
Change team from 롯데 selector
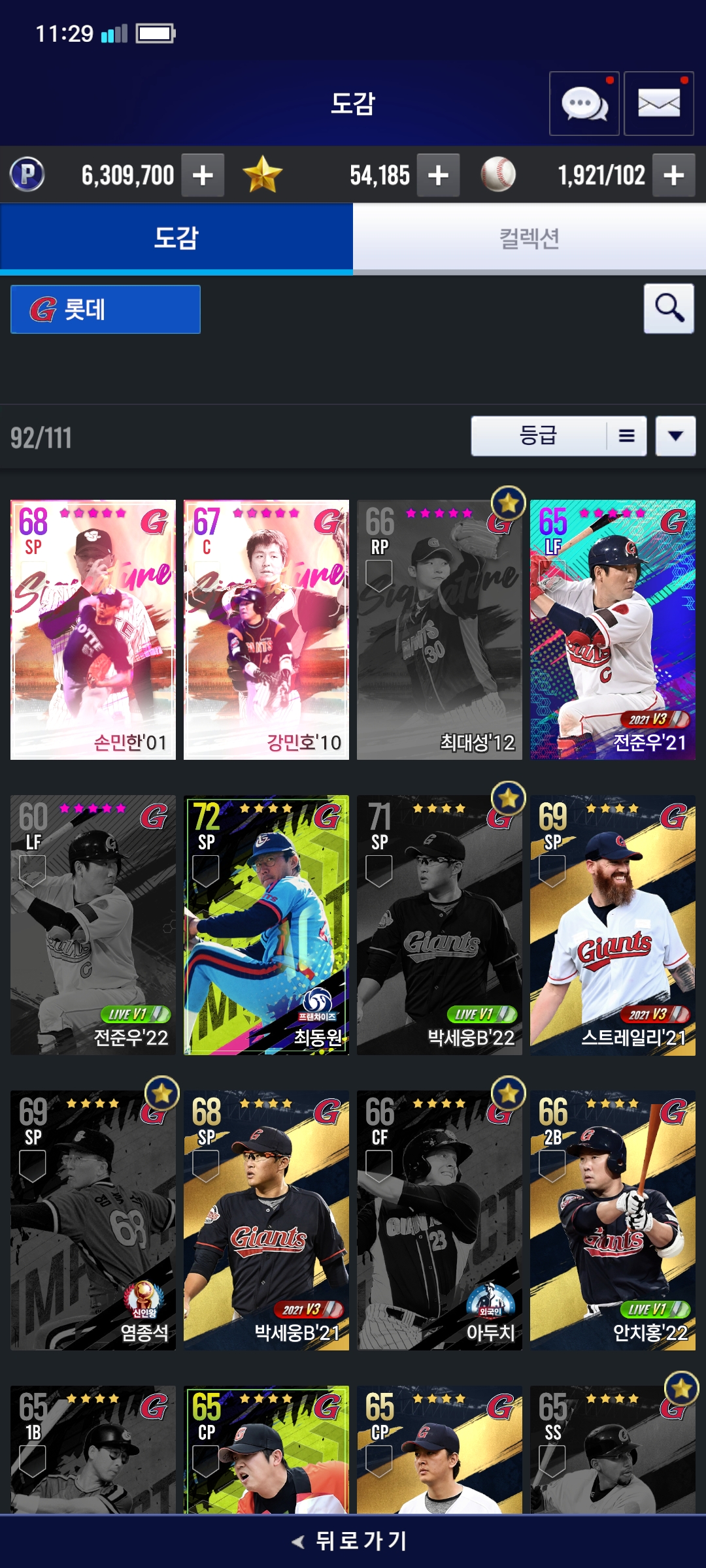click(x=105, y=309)
